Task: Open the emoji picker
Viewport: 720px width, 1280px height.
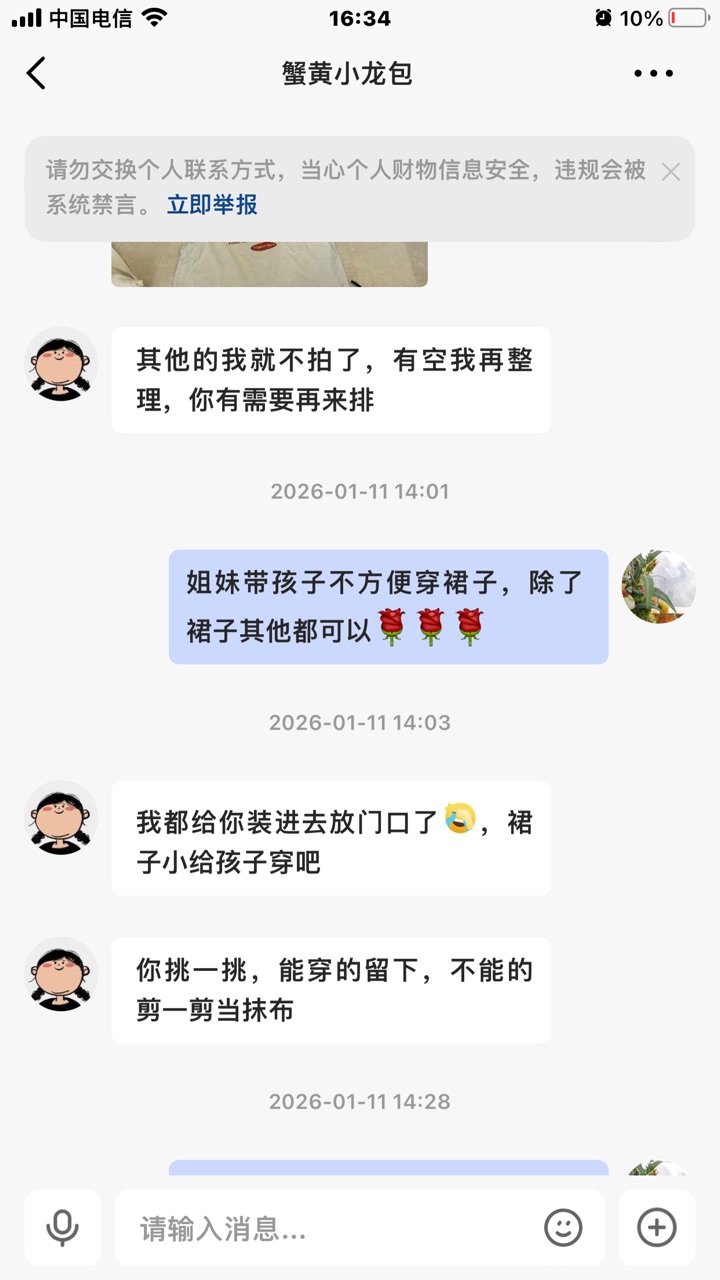Action: coord(563,1227)
